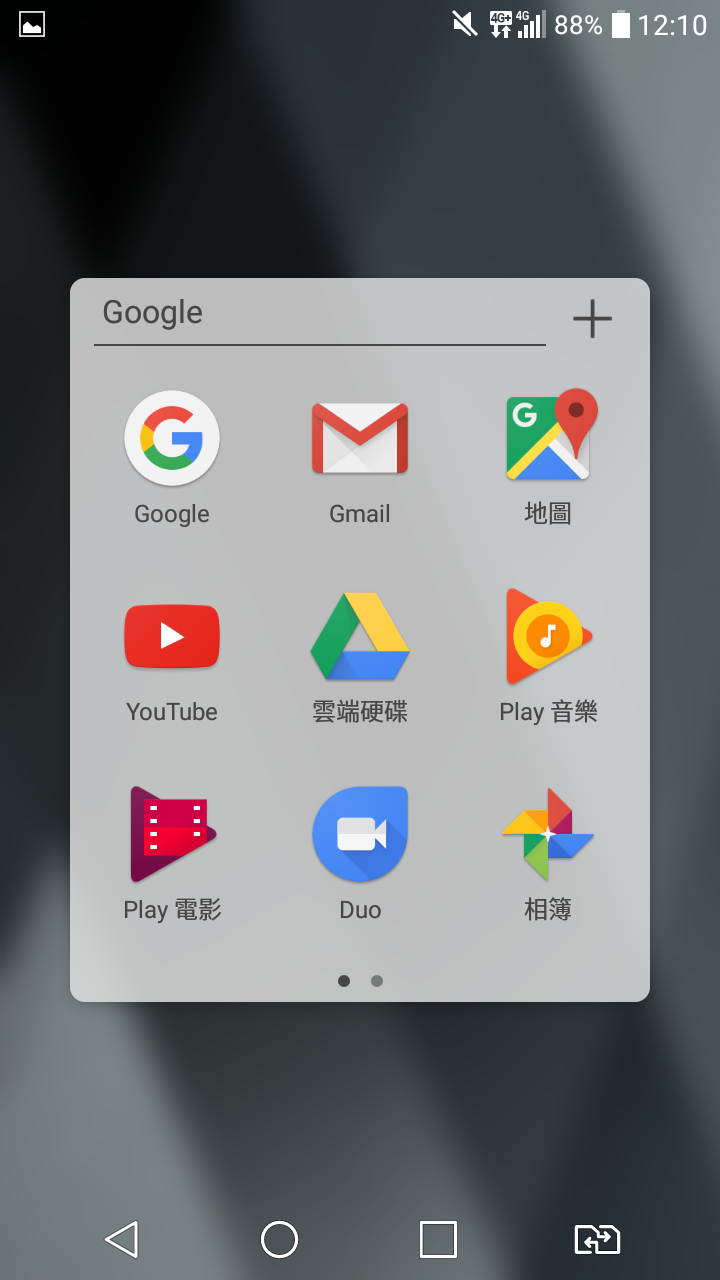Viewport: 720px width, 1280px height.
Task: Go to the home screen
Action: point(280,1239)
